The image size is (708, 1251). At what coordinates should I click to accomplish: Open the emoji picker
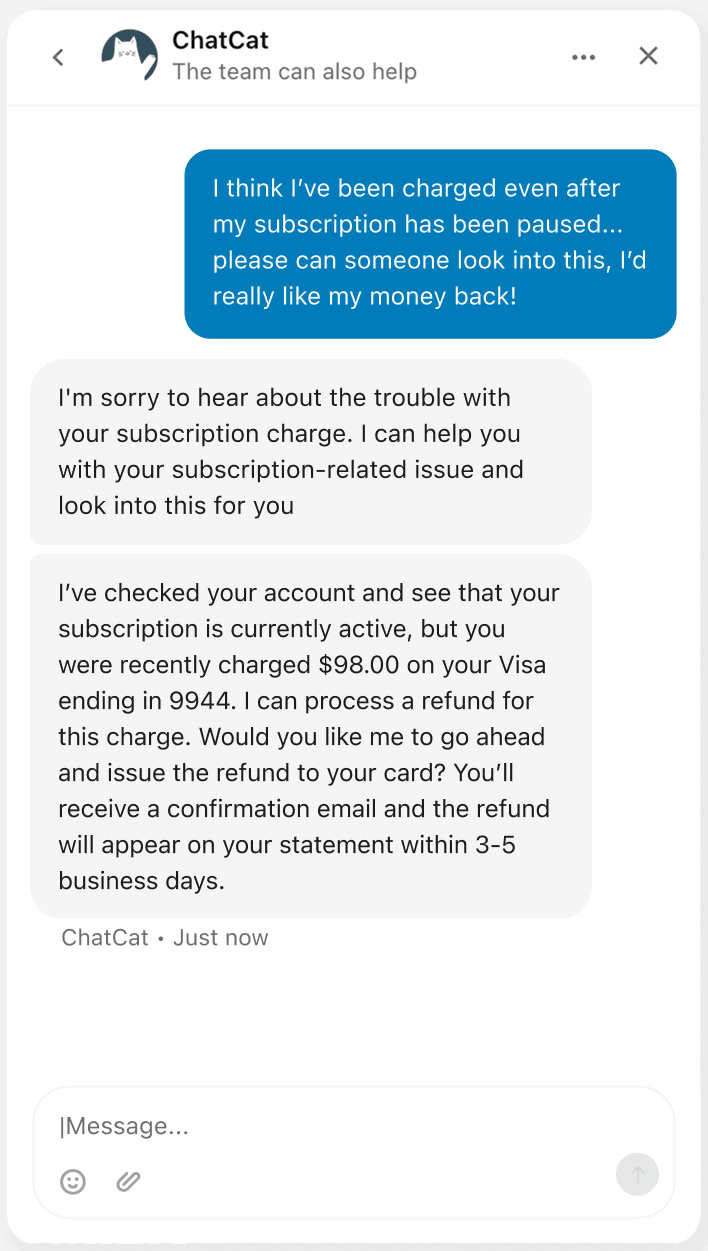(73, 1181)
